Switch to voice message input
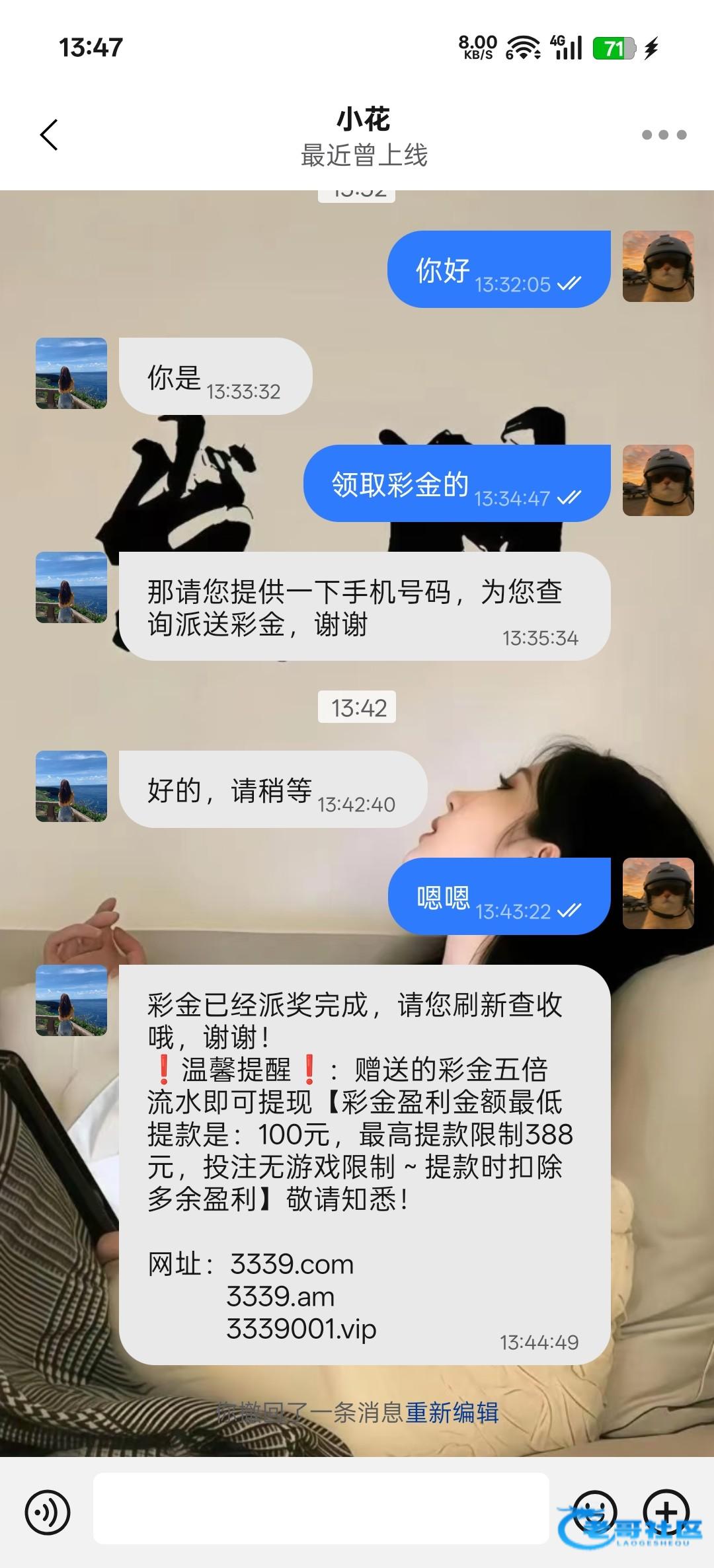The height and width of the screenshot is (1568, 714). click(x=48, y=1512)
